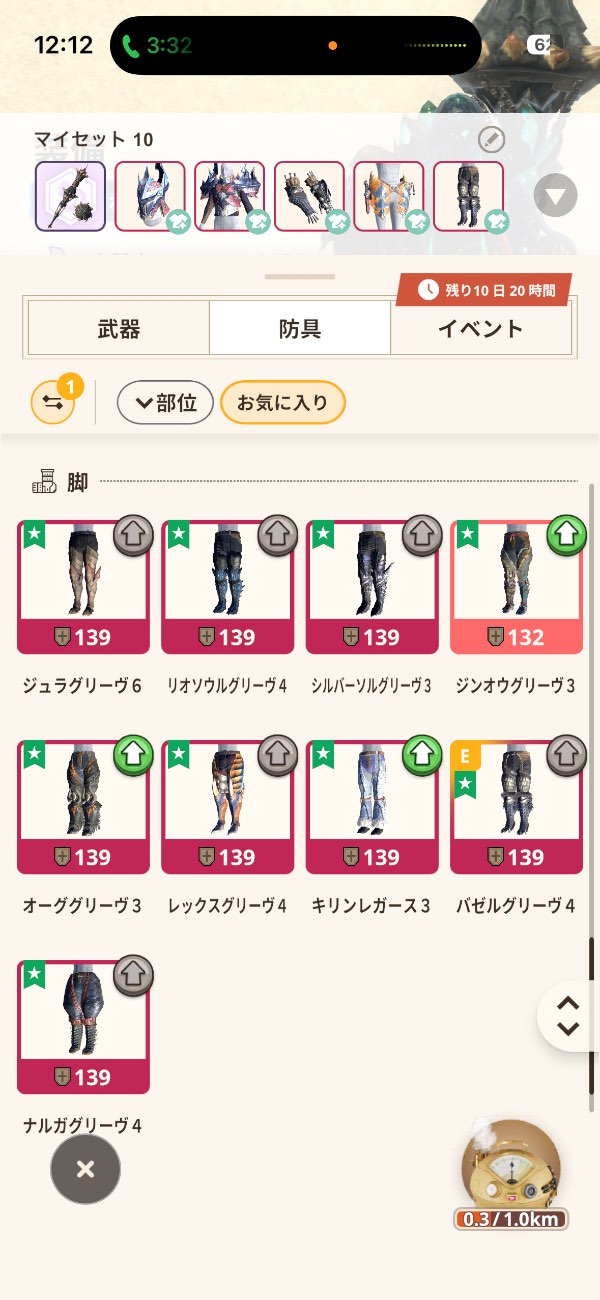Select ナルガグリーヴ 4 leg armor

tap(83, 1027)
